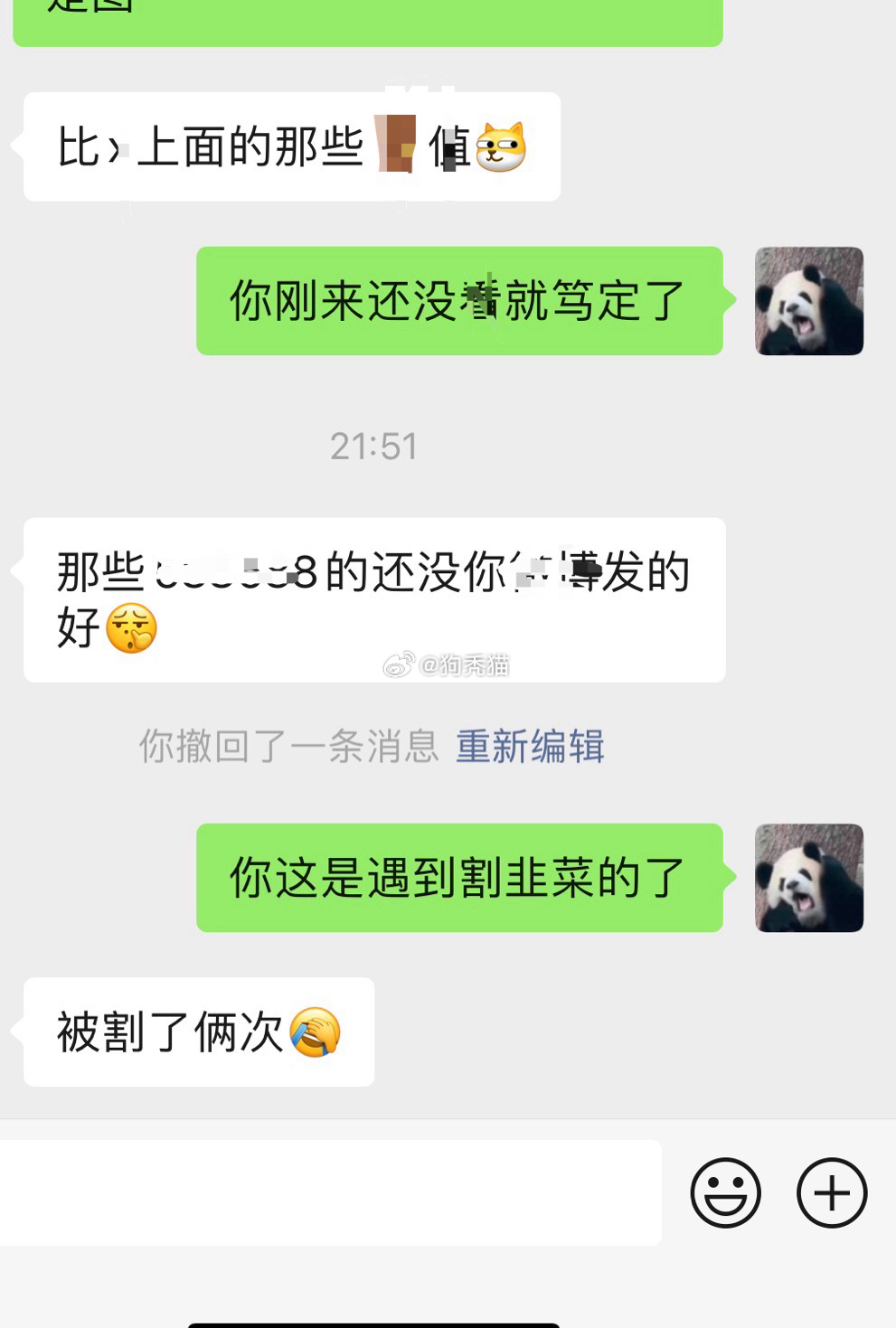Open panda avatar beside 你这是遇到割韭菜的了
Viewport: 896px width, 1328px height.
coord(809,878)
